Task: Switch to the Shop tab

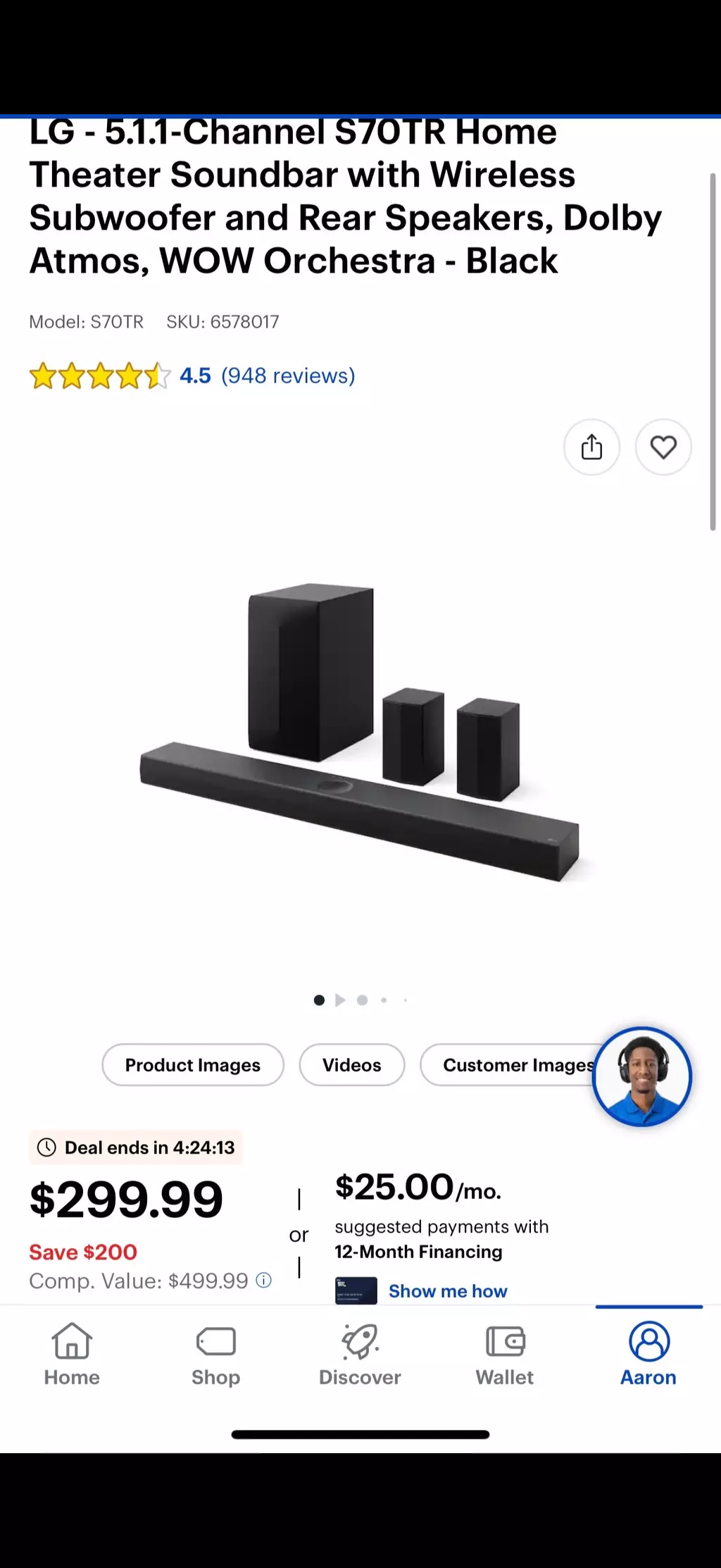Action: point(215,1354)
